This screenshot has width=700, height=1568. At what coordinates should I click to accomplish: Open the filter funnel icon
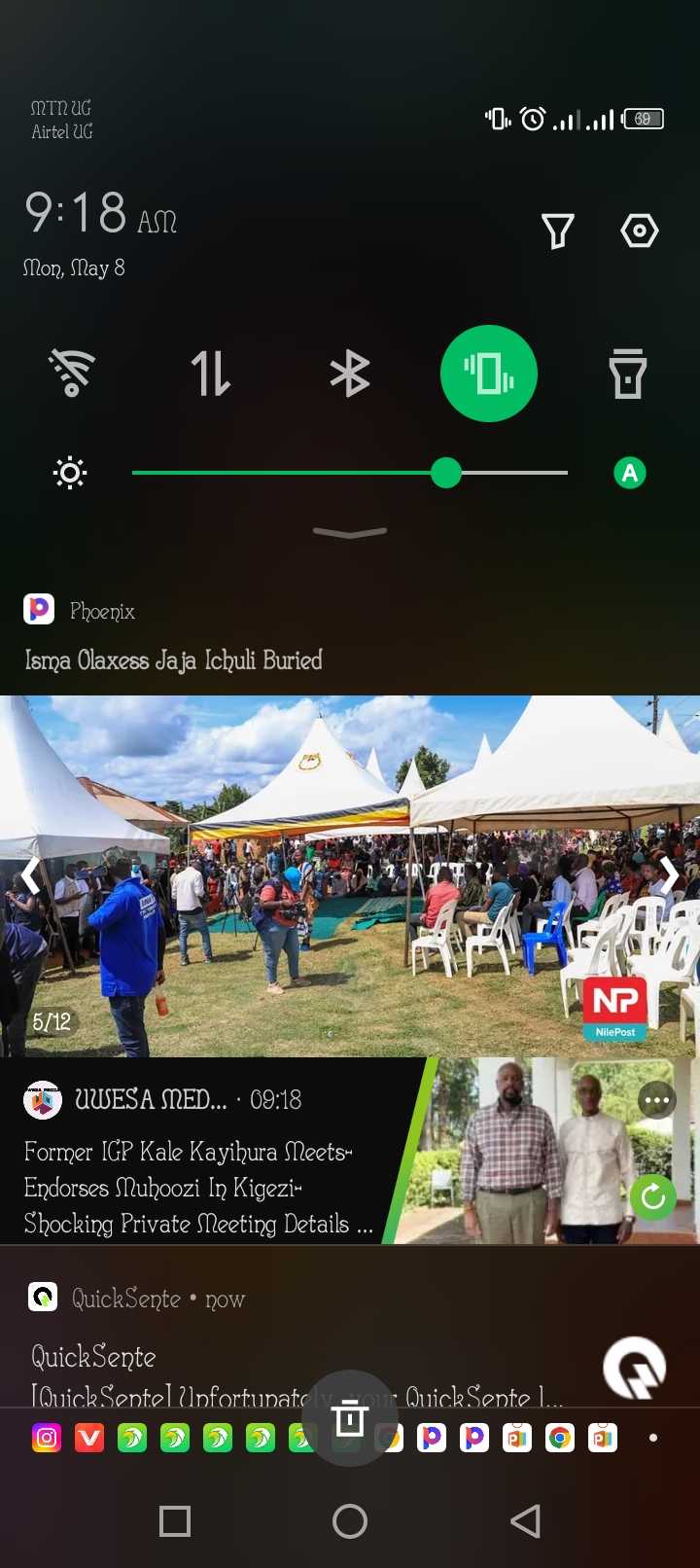[x=557, y=232]
